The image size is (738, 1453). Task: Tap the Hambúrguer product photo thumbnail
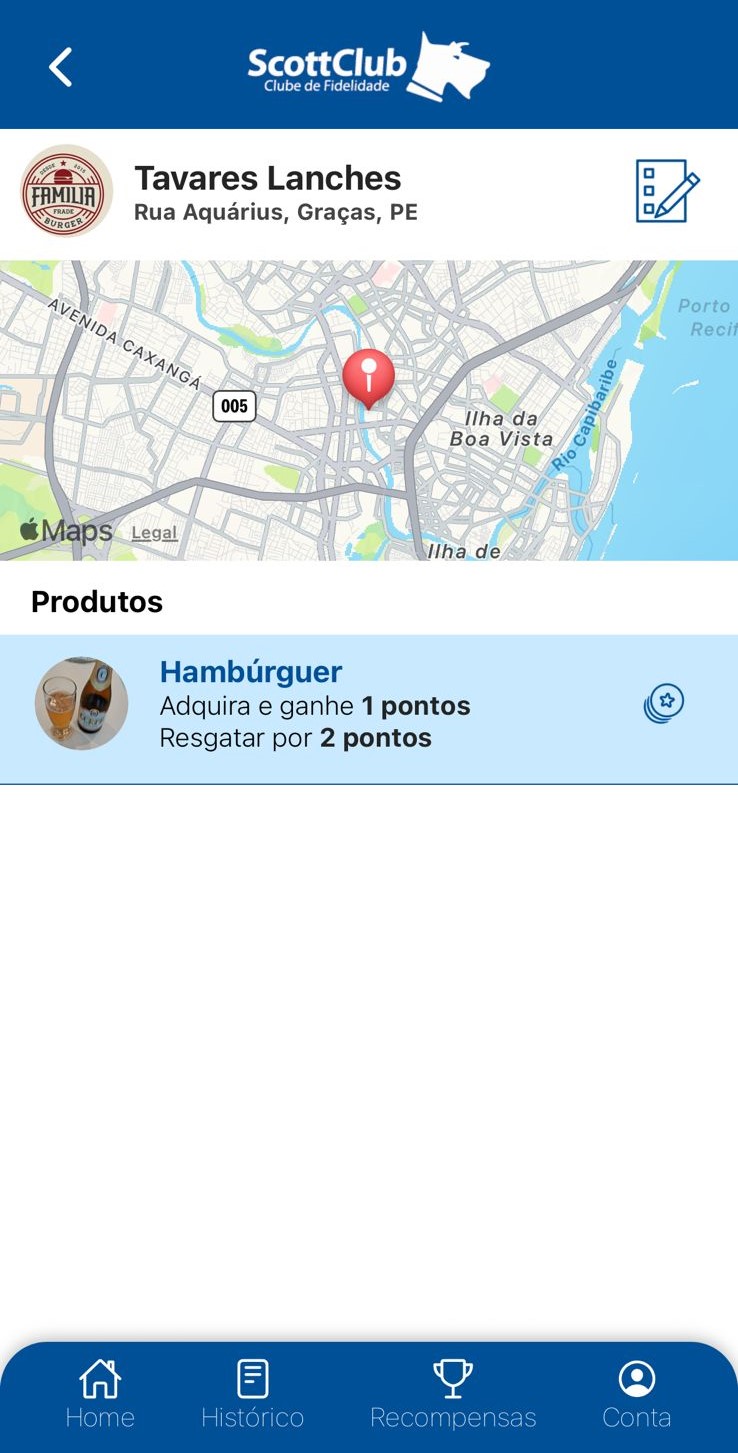point(80,703)
